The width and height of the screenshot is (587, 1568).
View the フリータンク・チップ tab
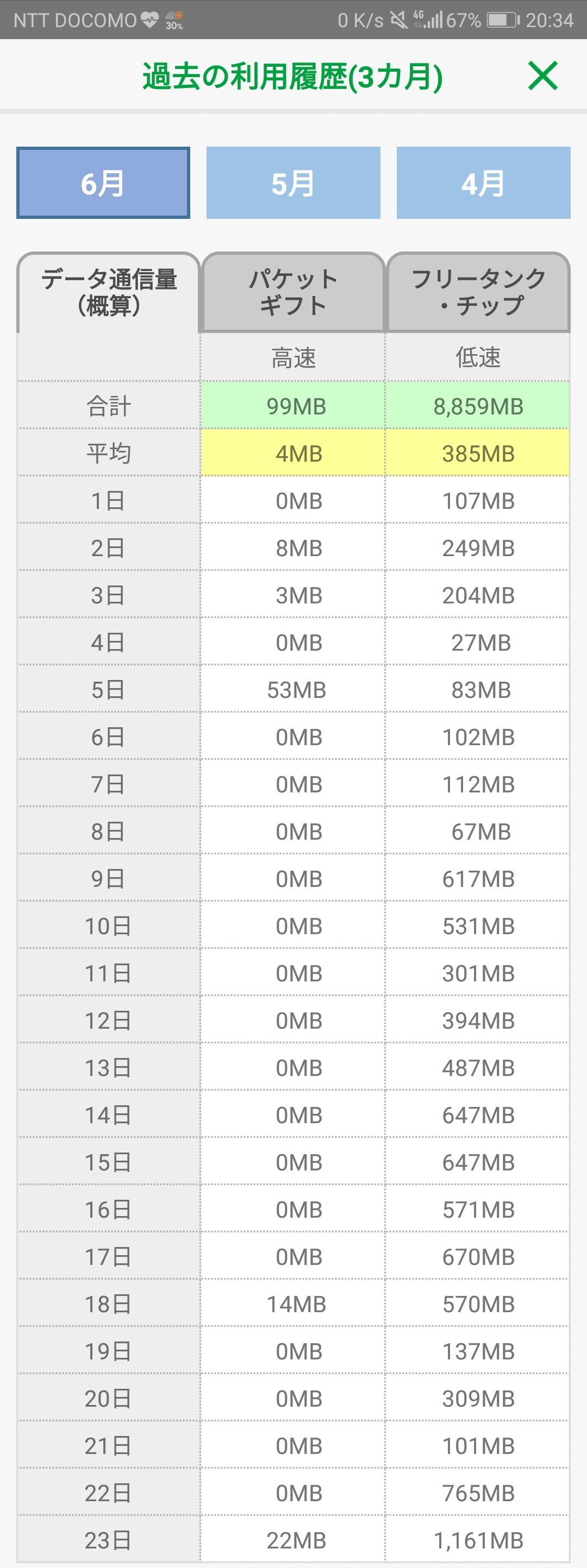point(478,292)
